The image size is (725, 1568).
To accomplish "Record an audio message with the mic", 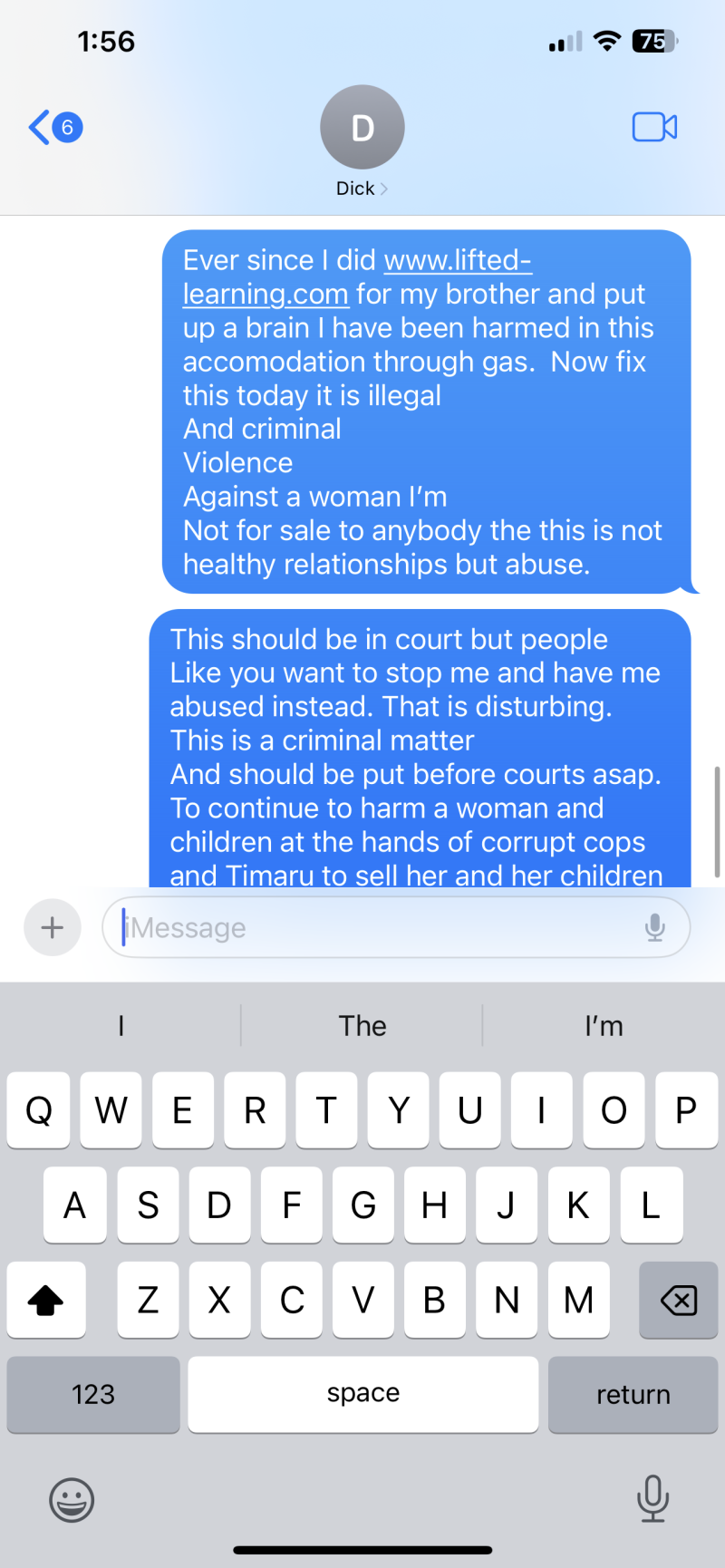I will [654, 927].
